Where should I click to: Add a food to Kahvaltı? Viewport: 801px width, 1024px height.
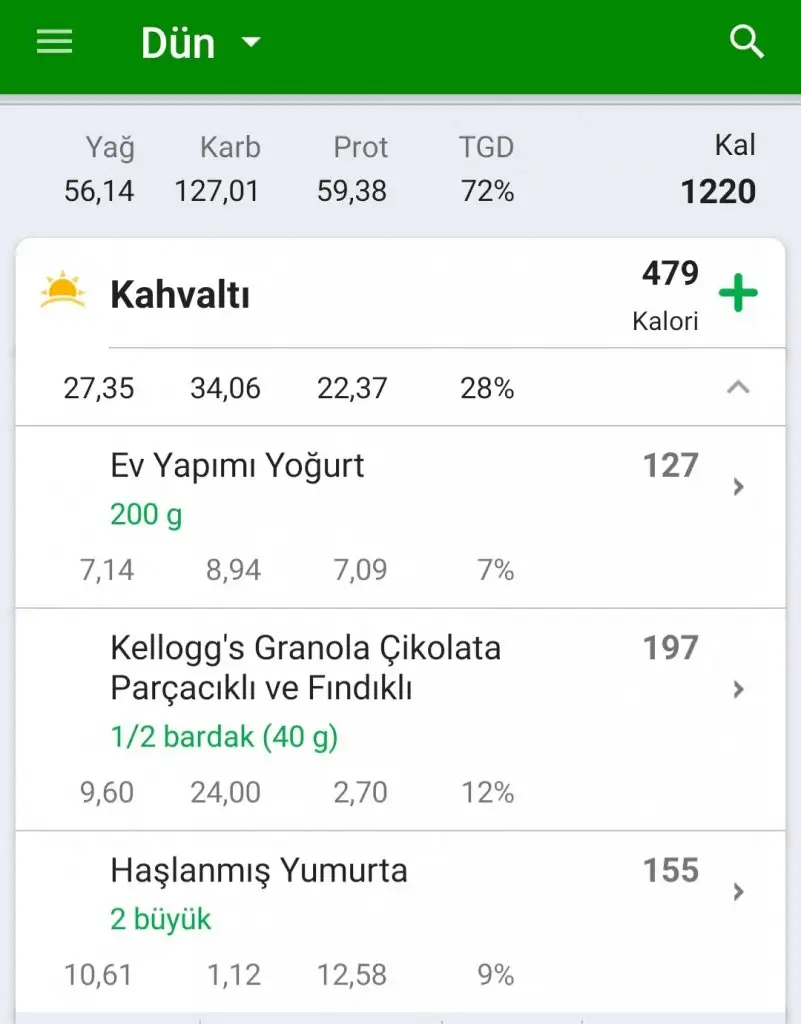738,295
